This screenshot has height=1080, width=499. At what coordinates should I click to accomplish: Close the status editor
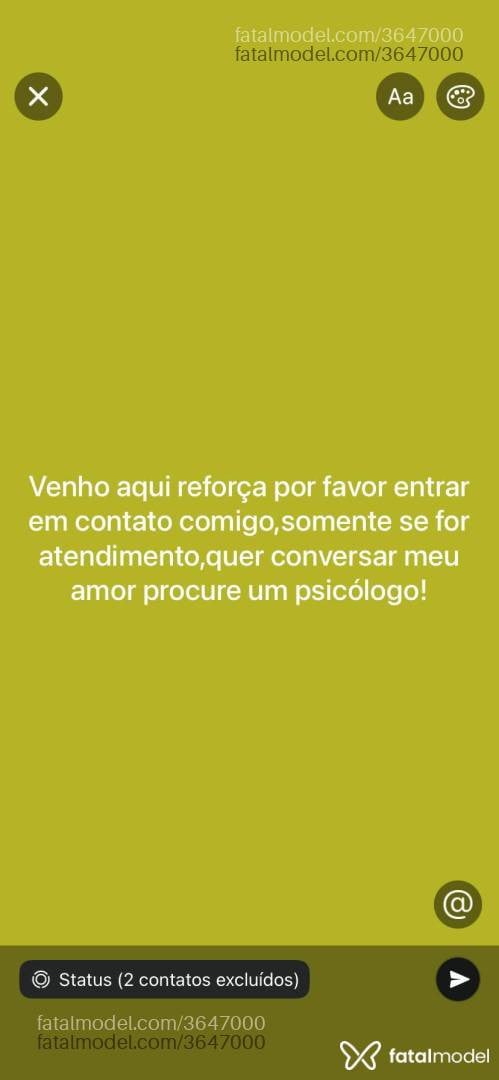39,96
